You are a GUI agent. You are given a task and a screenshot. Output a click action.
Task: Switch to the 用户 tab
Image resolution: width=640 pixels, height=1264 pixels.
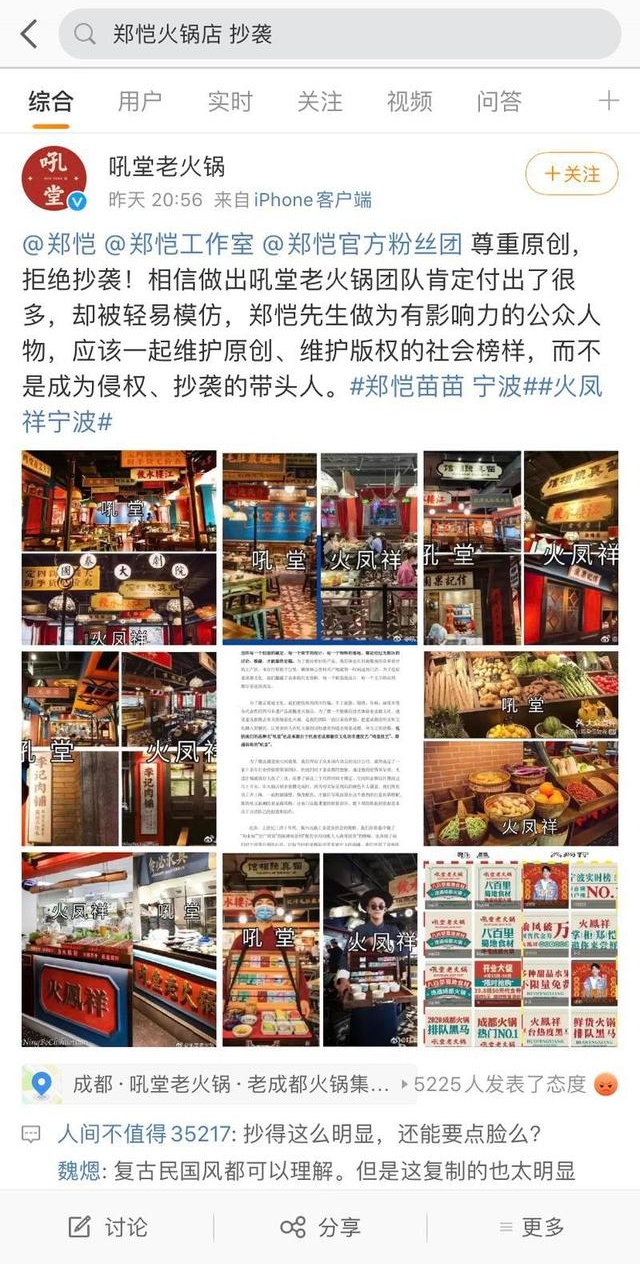(x=139, y=101)
